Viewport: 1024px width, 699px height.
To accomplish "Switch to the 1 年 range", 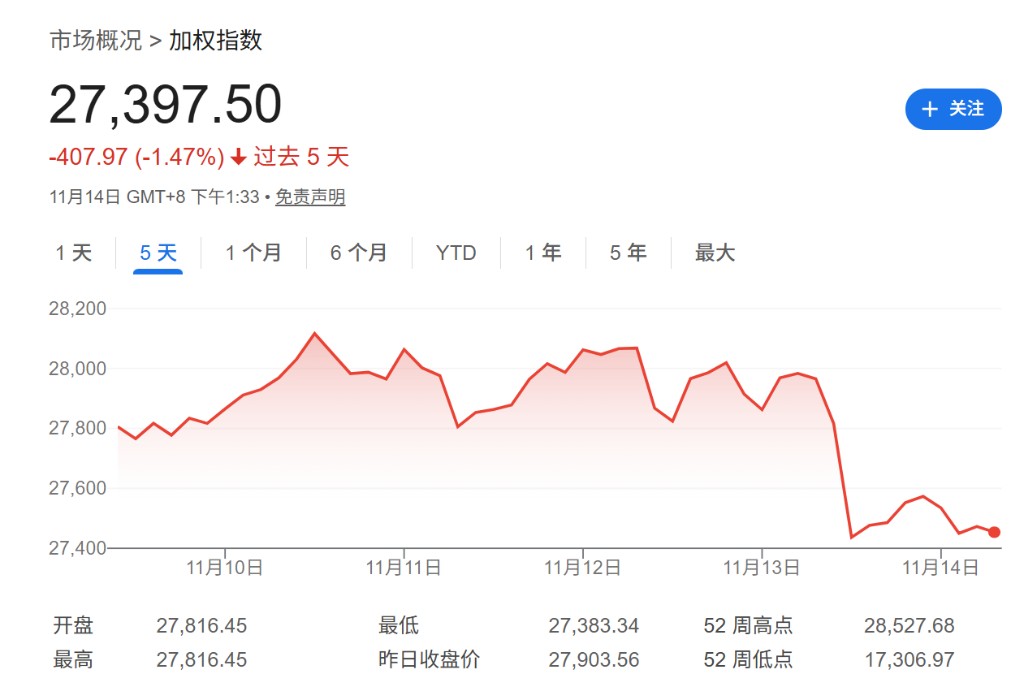I will click(543, 253).
